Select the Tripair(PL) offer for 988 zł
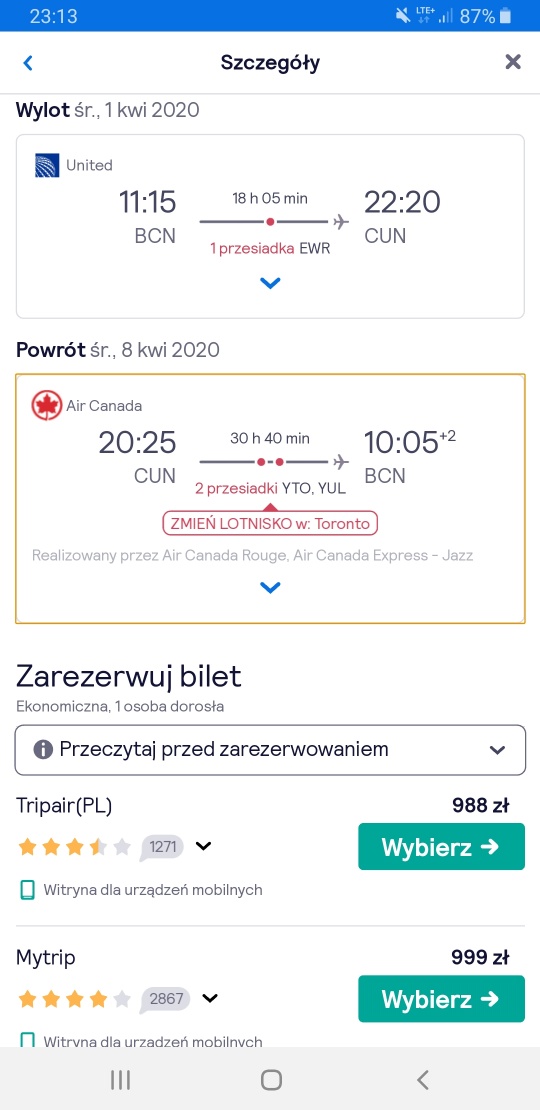540x1110 pixels. (x=442, y=847)
